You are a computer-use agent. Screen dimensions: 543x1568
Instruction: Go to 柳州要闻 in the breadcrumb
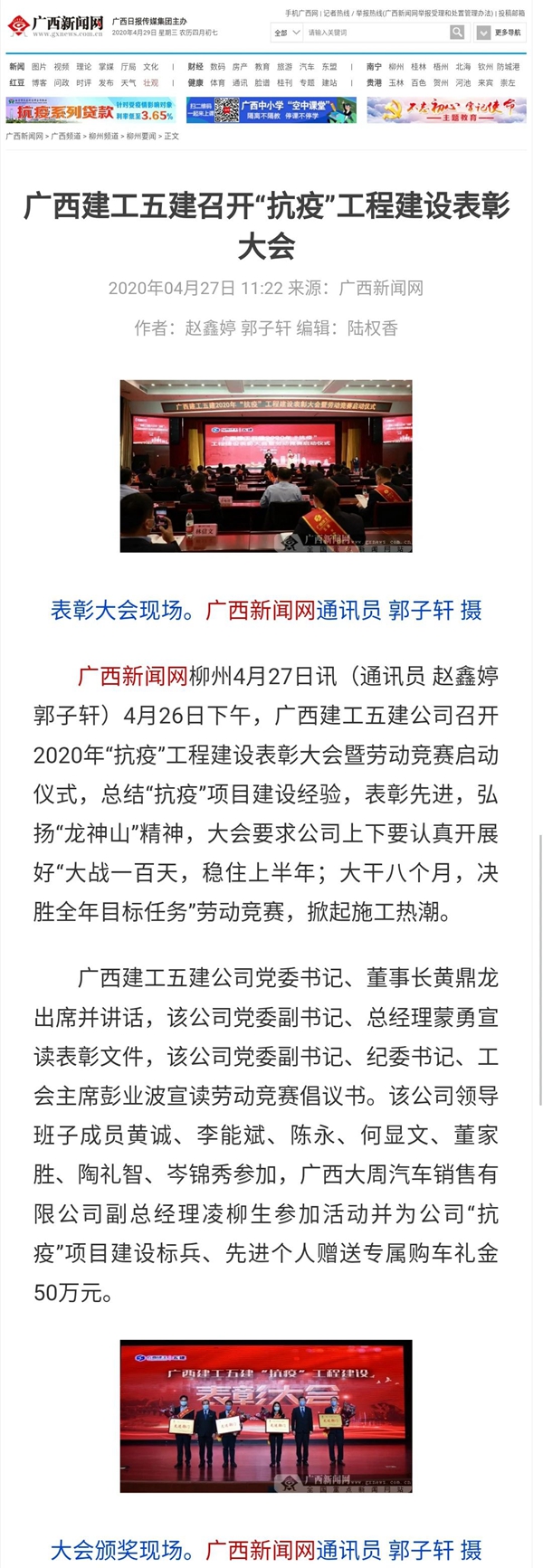tap(140, 136)
